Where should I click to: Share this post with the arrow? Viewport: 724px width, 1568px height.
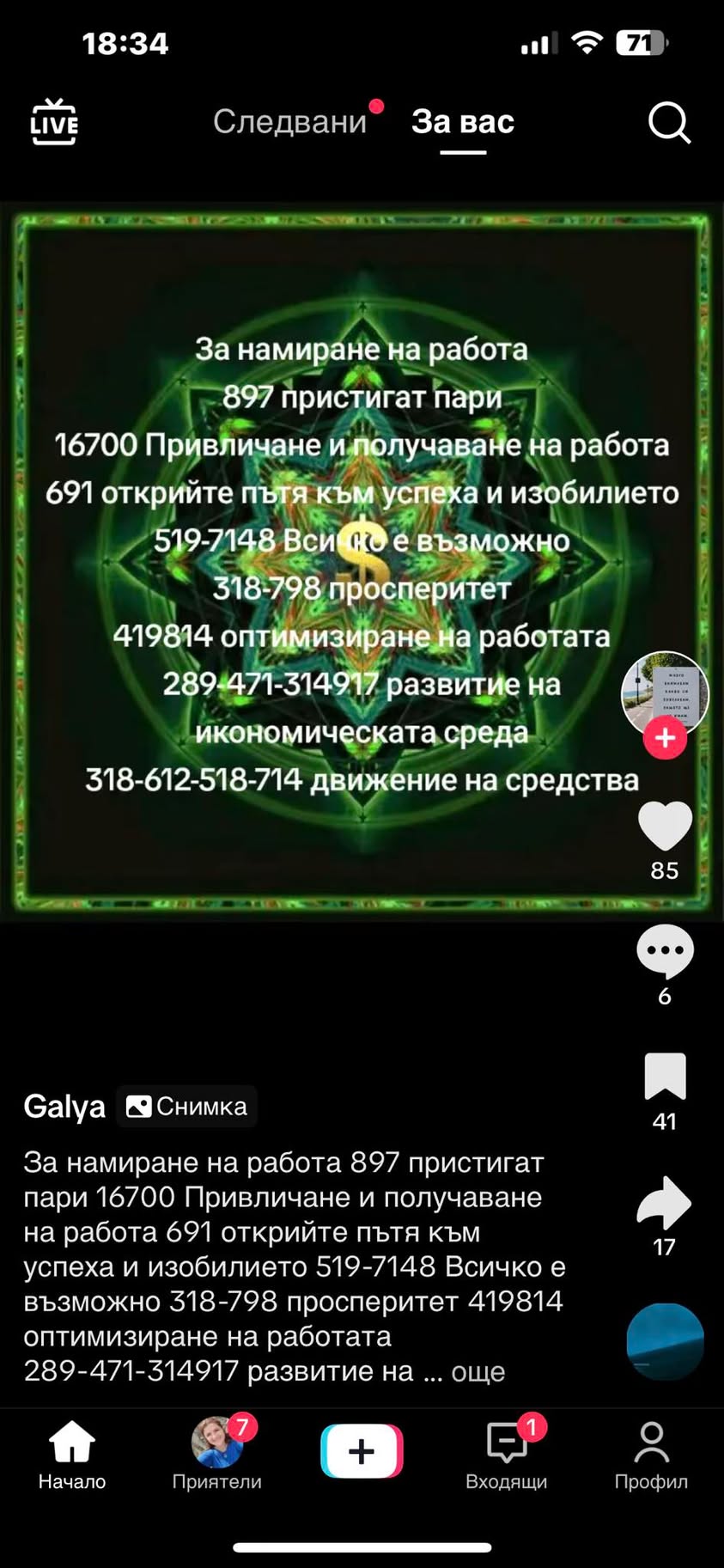pyautogui.click(x=665, y=1202)
